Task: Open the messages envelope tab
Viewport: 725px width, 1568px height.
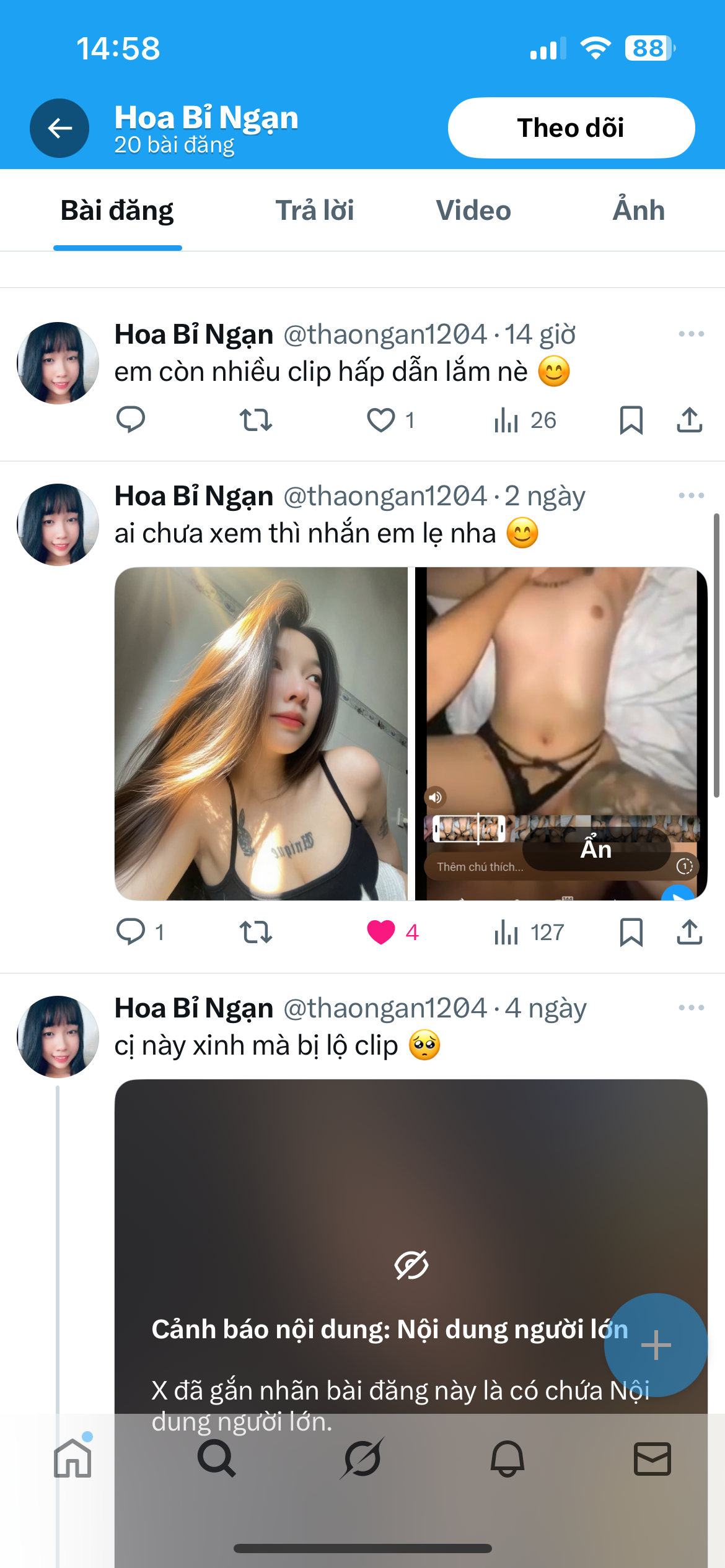Action: point(652,1458)
